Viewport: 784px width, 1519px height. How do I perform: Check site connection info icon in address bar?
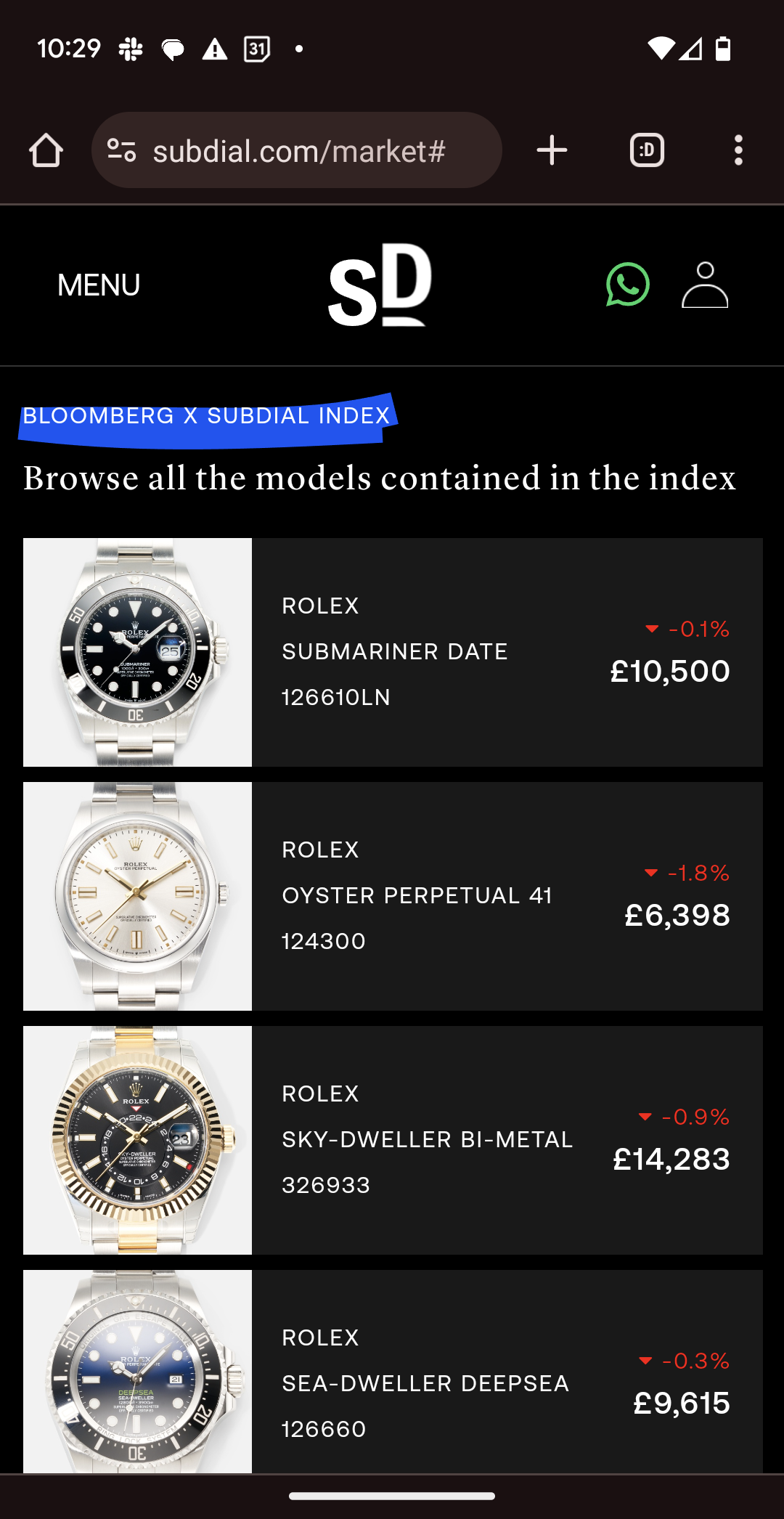tap(121, 150)
